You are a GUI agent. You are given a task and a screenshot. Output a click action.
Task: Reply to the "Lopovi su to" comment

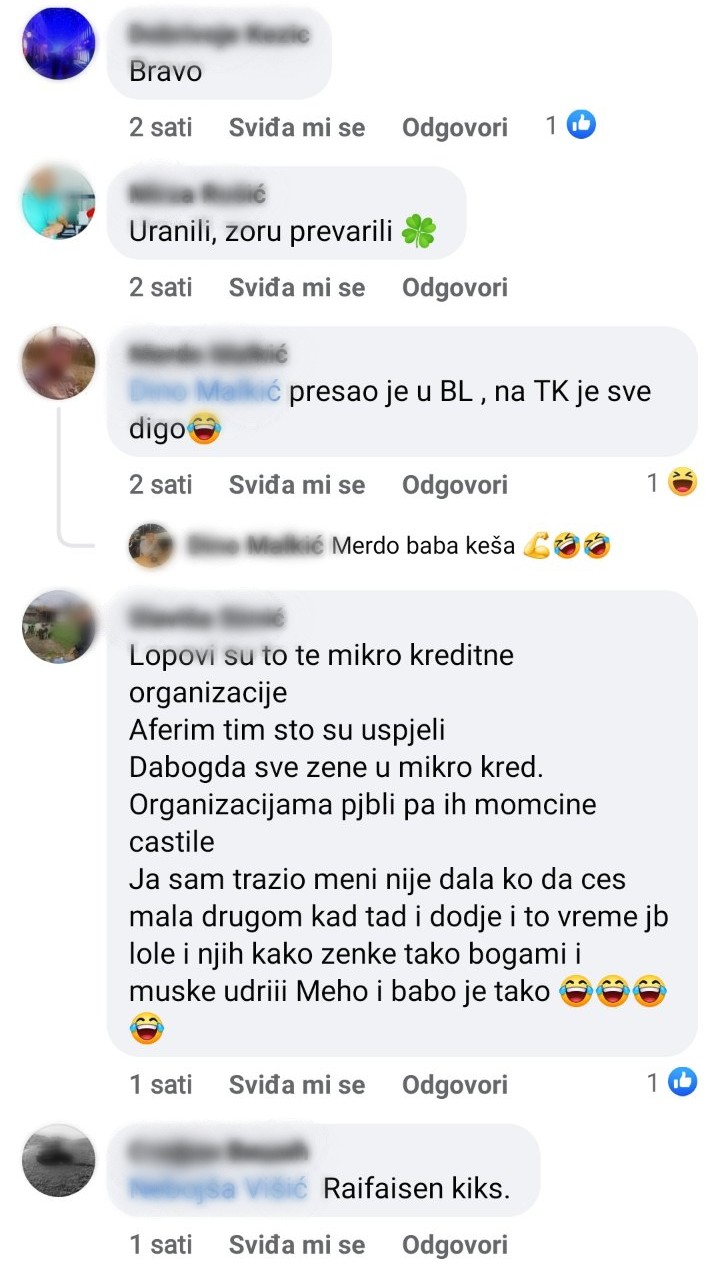pyautogui.click(x=454, y=1085)
